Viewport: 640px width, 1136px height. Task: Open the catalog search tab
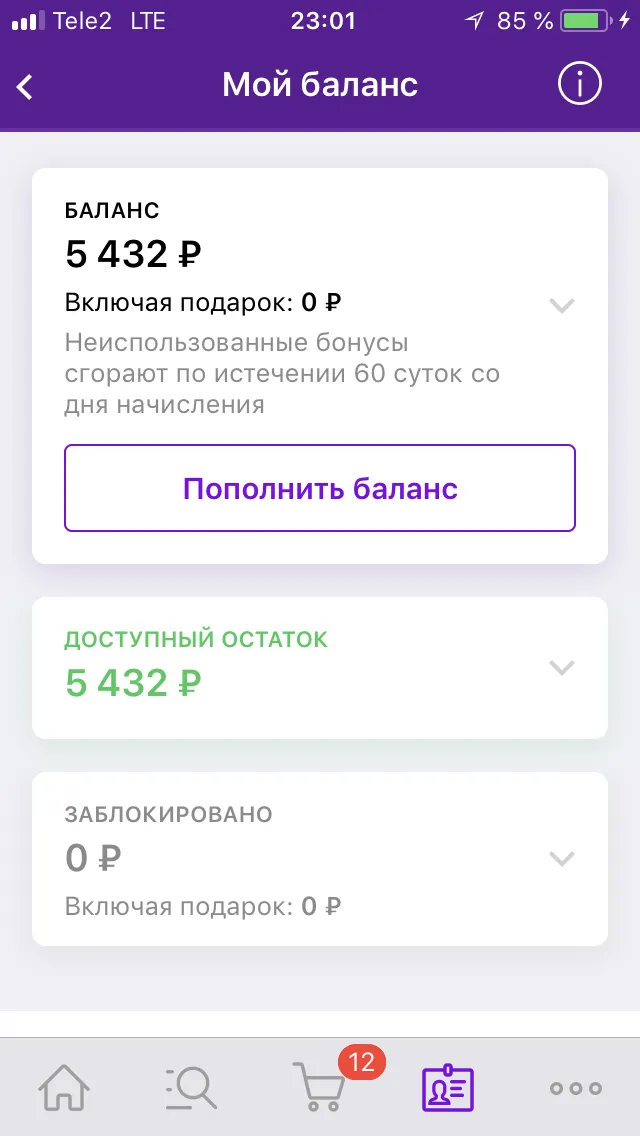[191, 1087]
